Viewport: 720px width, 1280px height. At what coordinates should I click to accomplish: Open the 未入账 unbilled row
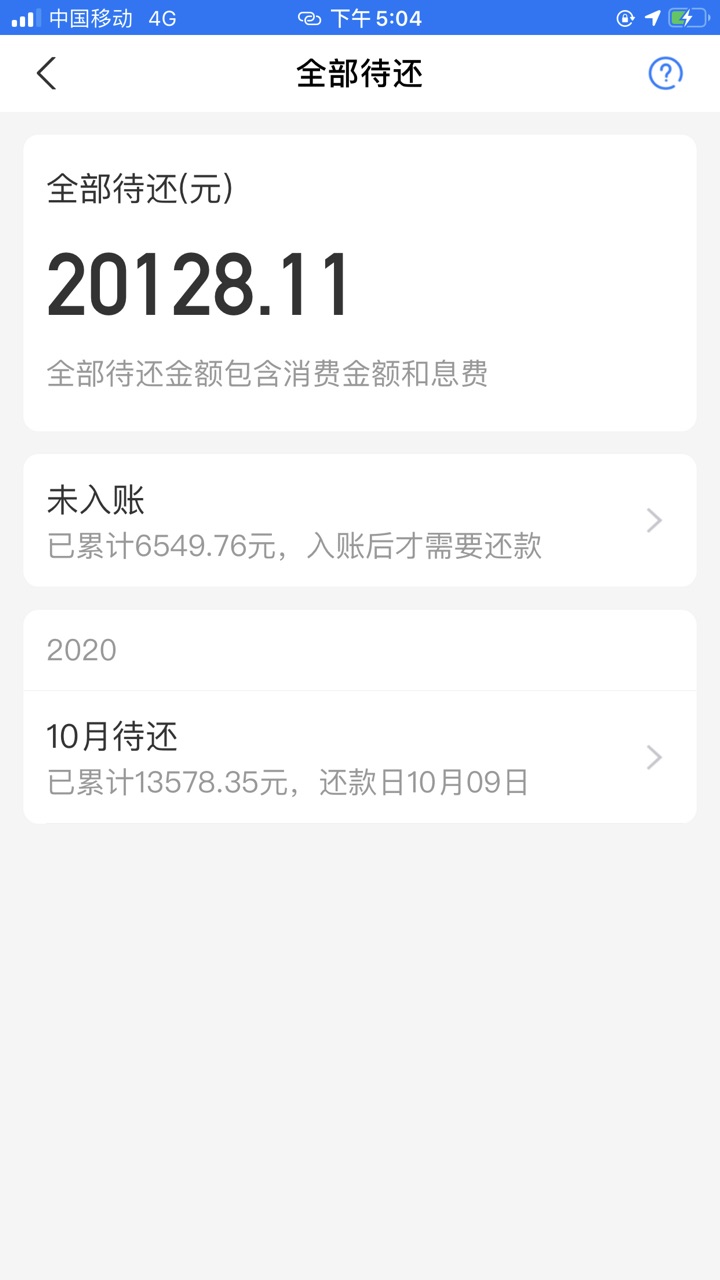point(360,520)
